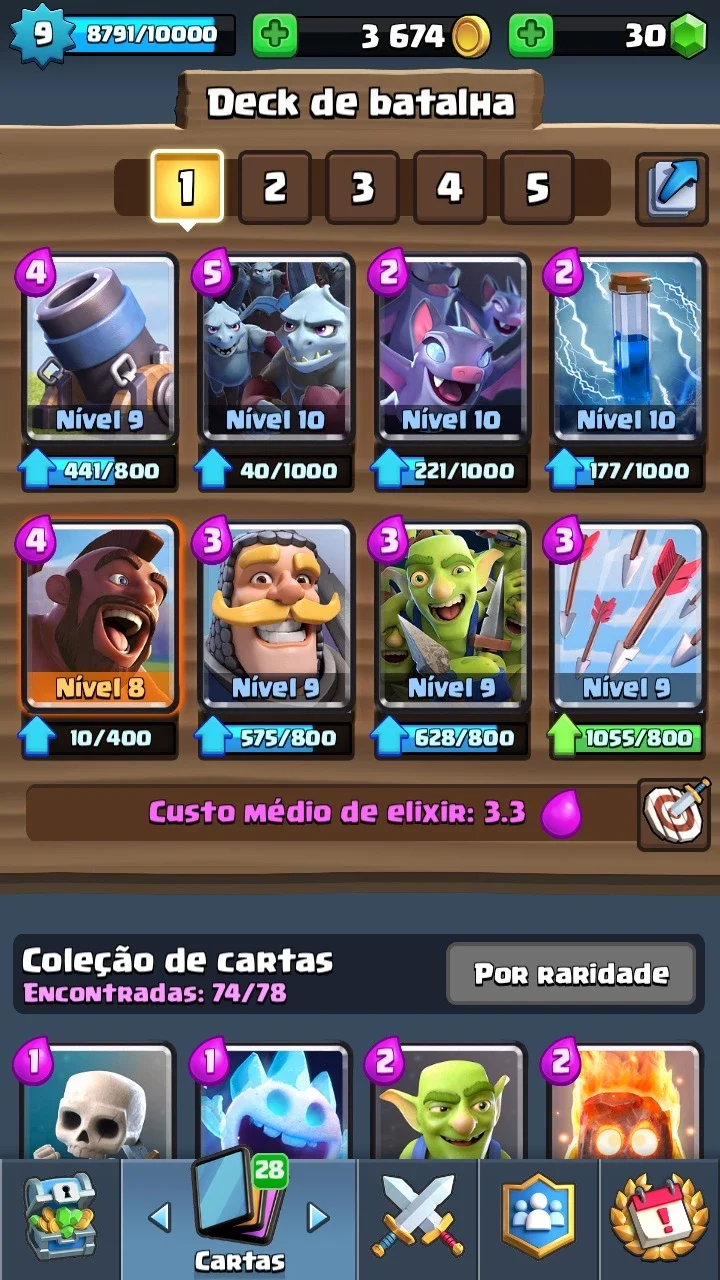Image resolution: width=720 pixels, height=1280 pixels.
Task: Select the Bats card Nível 10
Action: pos(451,349)
